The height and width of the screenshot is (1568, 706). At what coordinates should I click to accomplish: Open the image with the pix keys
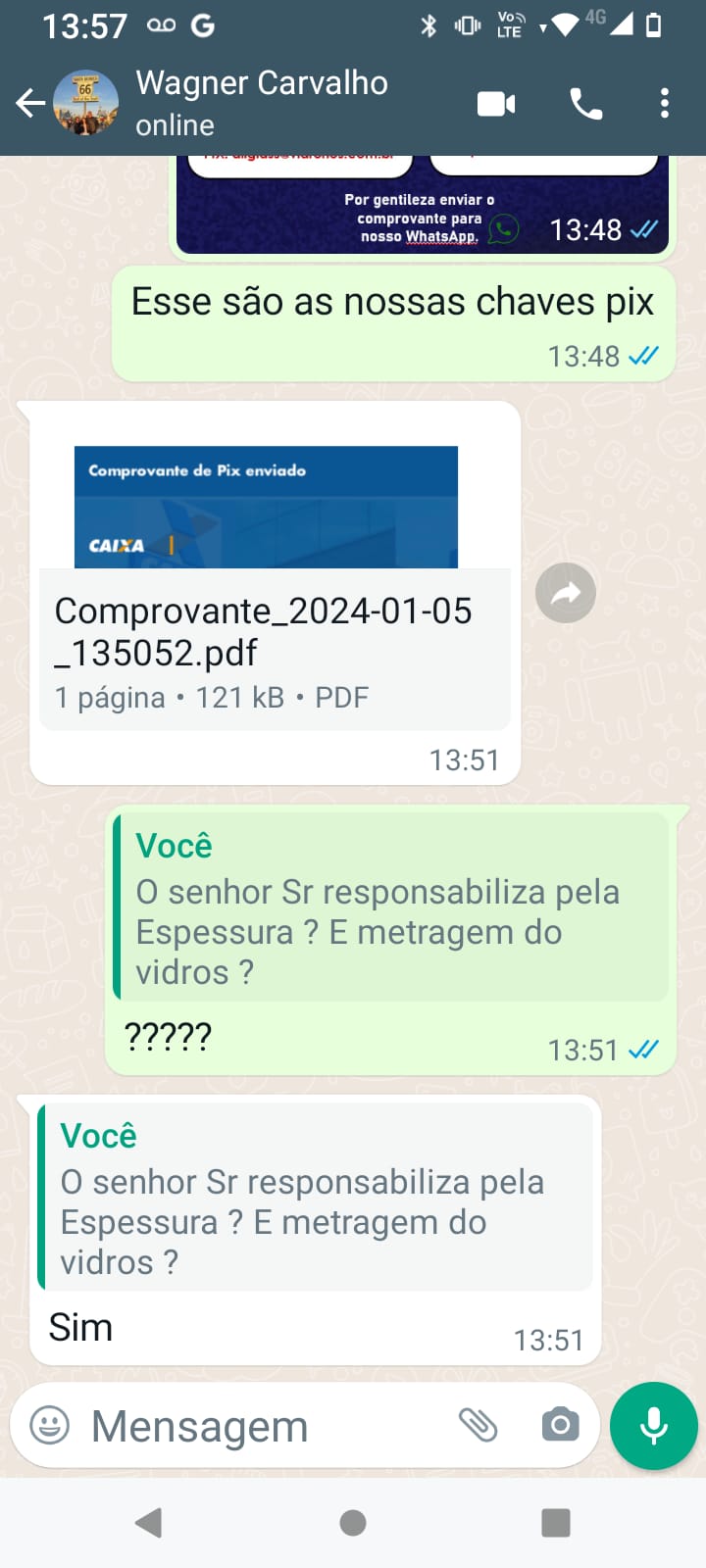pos(423,205)
